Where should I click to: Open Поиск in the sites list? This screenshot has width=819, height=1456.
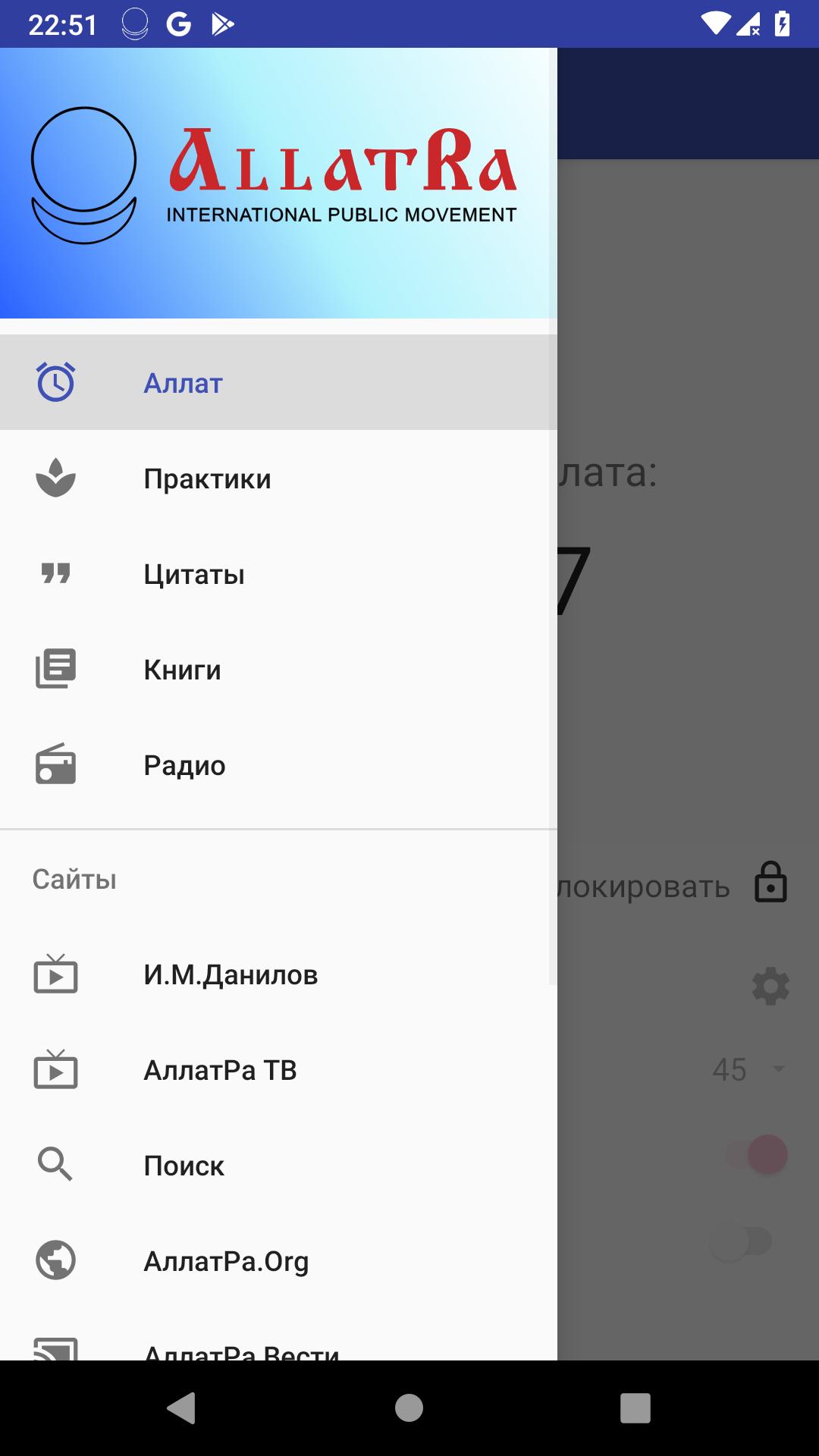(278, 1166)
